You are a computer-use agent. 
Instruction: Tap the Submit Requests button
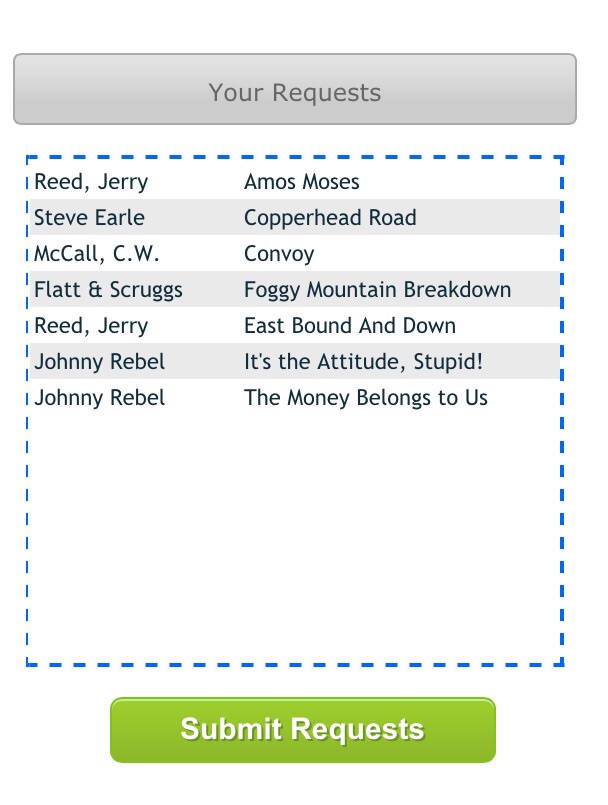[x=302, y=730]
